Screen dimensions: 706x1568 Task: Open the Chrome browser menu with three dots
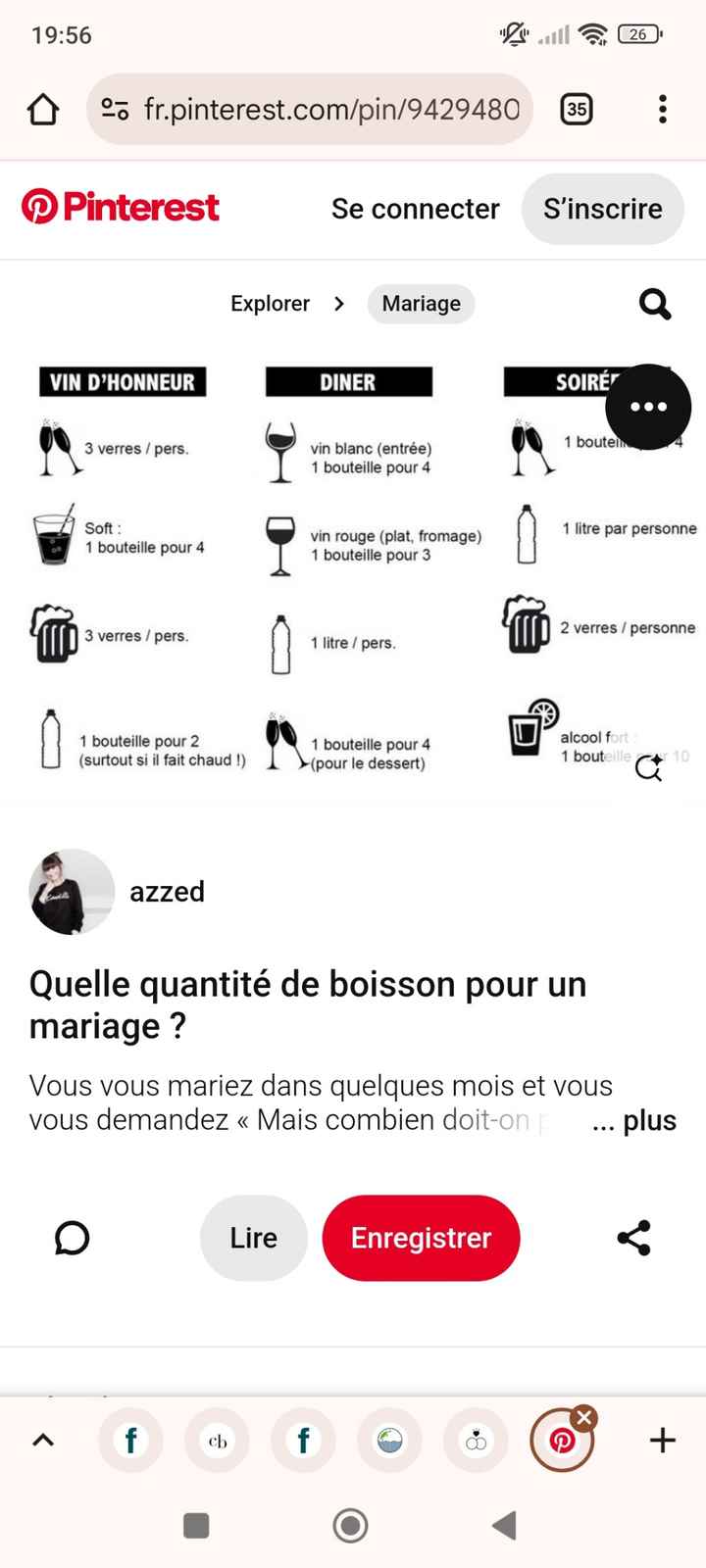pos(663,109)
